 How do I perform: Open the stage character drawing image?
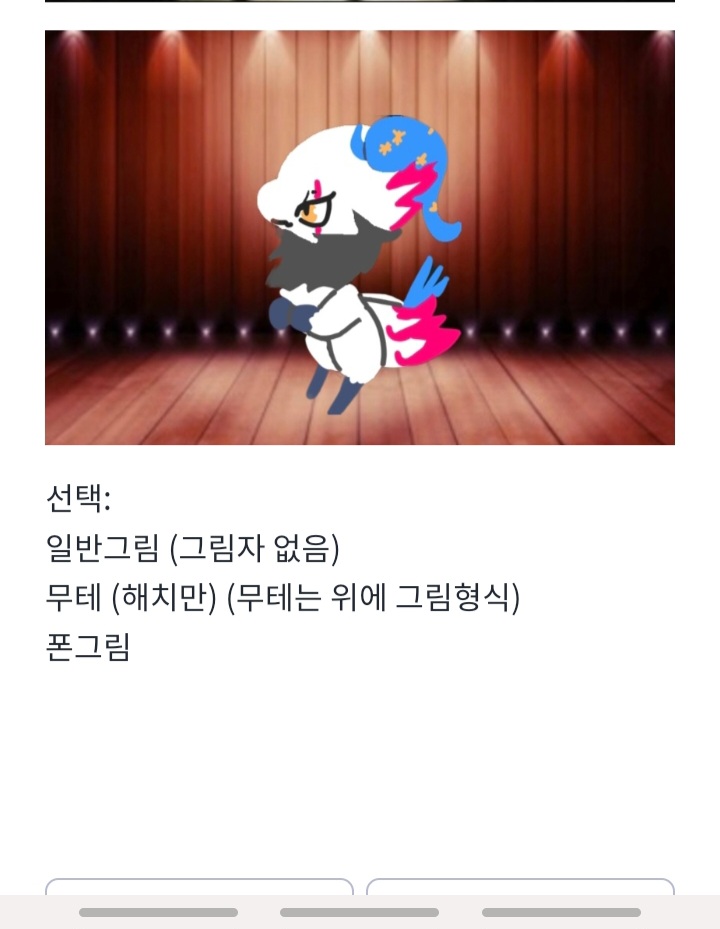[x=360, y=237]
